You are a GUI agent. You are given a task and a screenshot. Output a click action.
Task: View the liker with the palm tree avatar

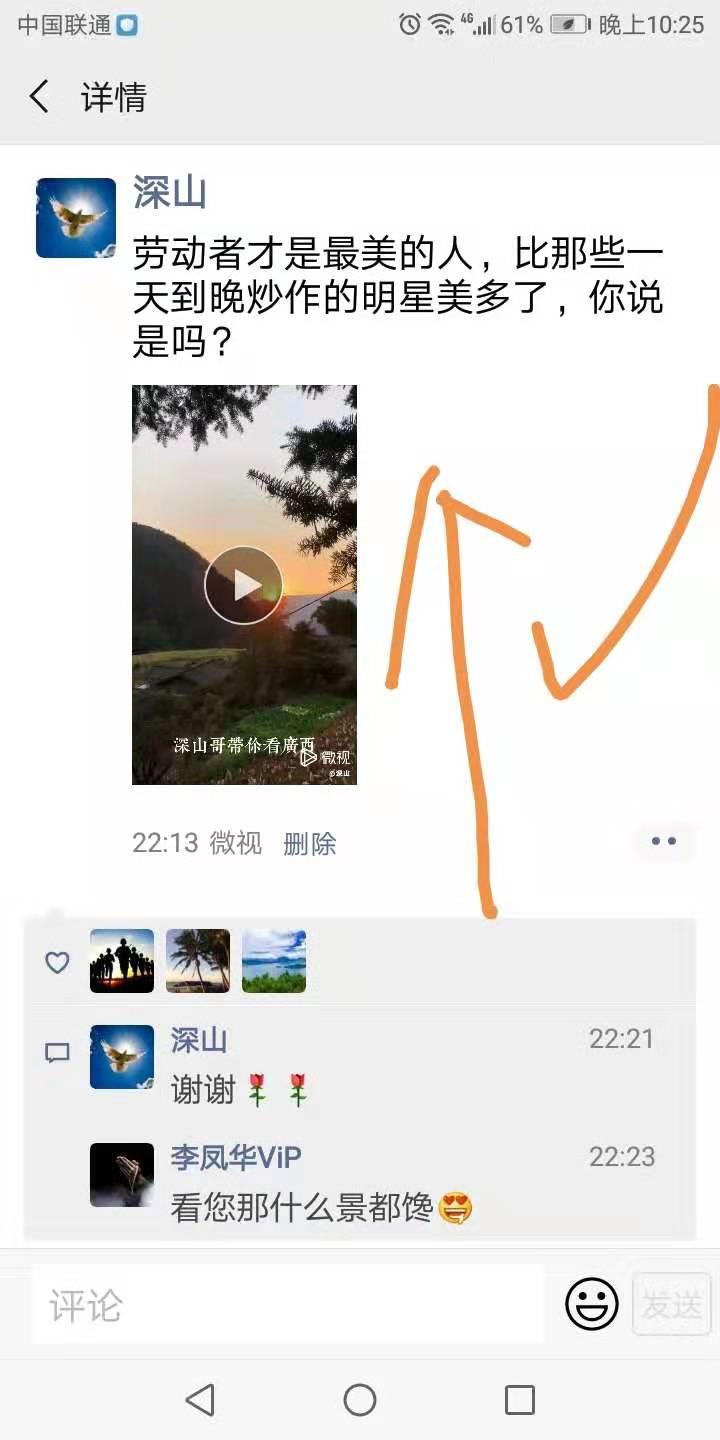coord(198,961)
